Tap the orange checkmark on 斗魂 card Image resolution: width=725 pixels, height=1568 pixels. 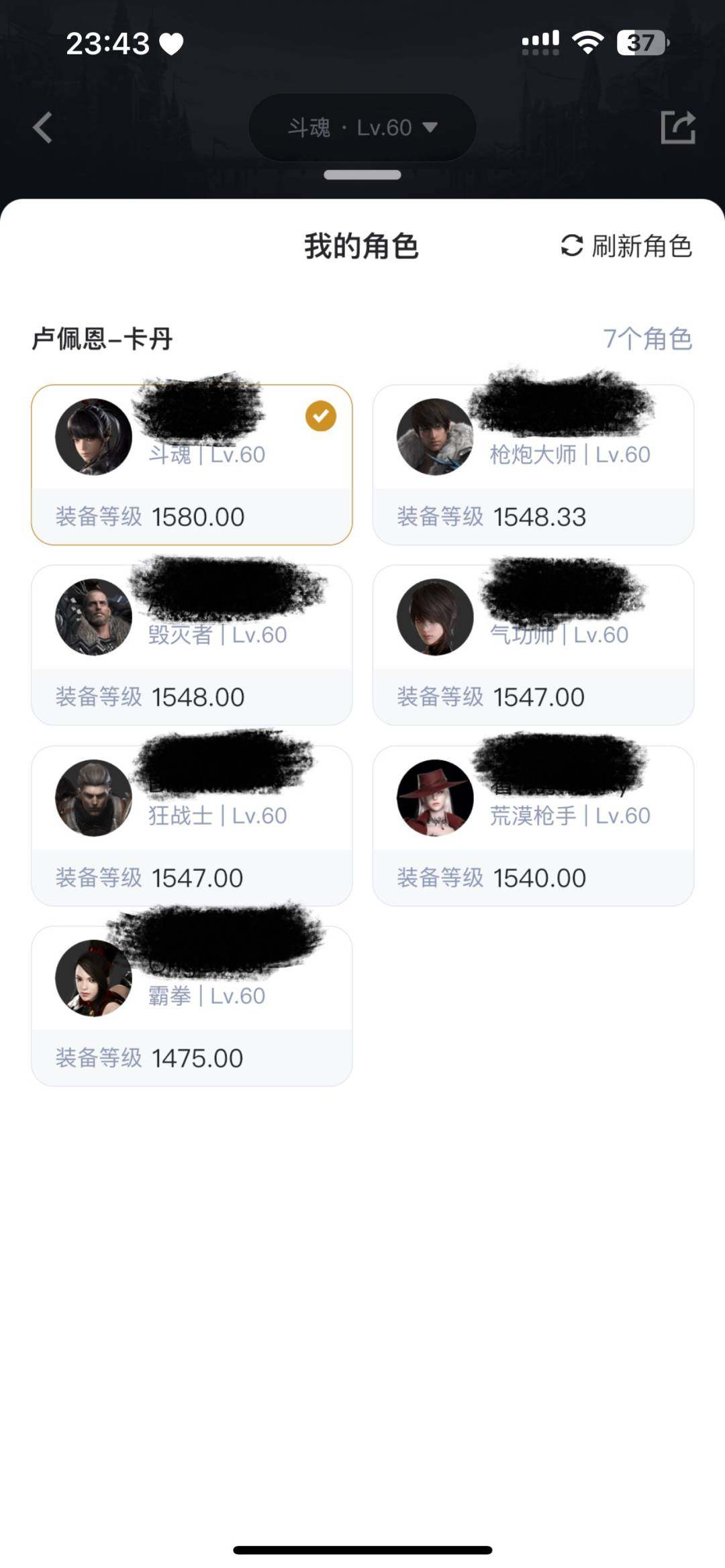point(320,415)
